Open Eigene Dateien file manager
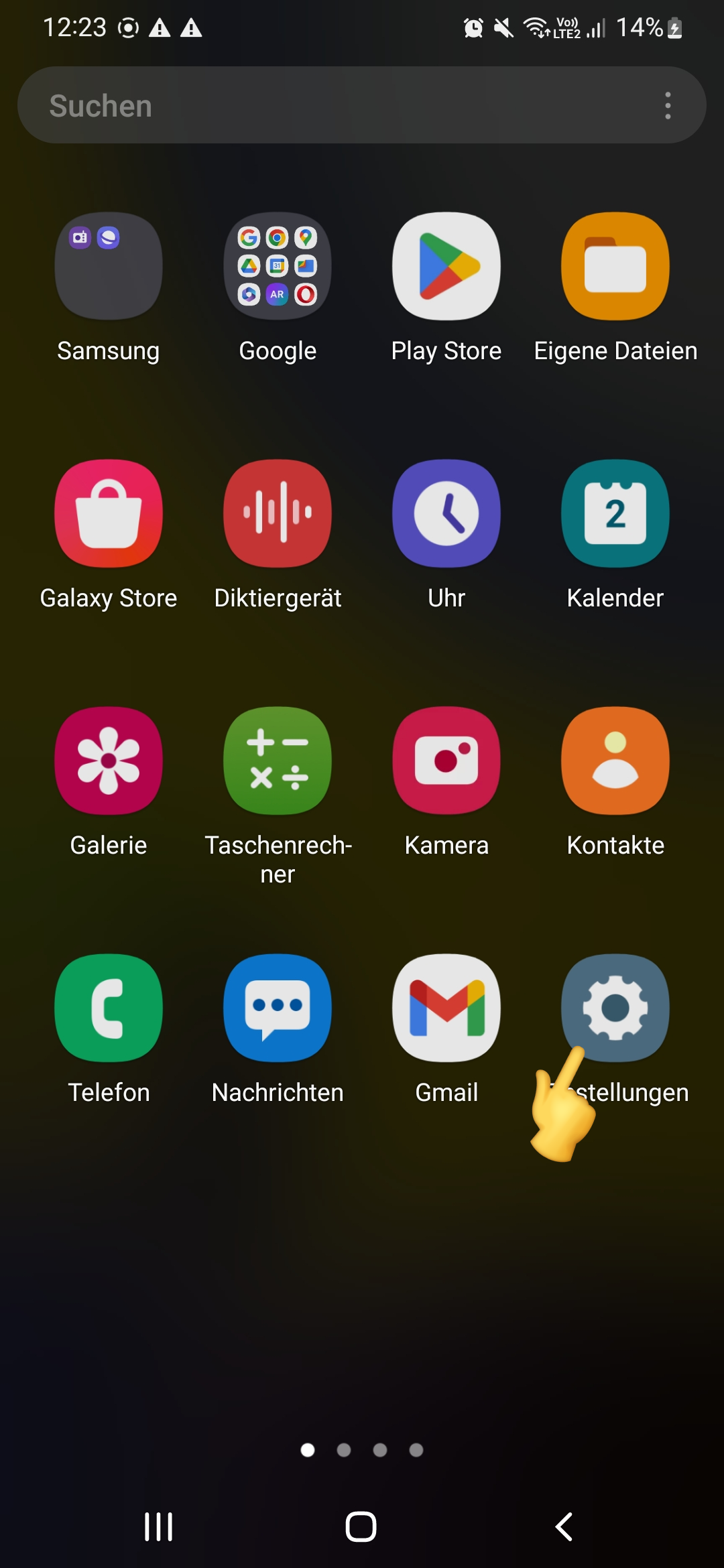Image resolution: width=724 pixels, height=1568 pixels. (x=615, y=266)
